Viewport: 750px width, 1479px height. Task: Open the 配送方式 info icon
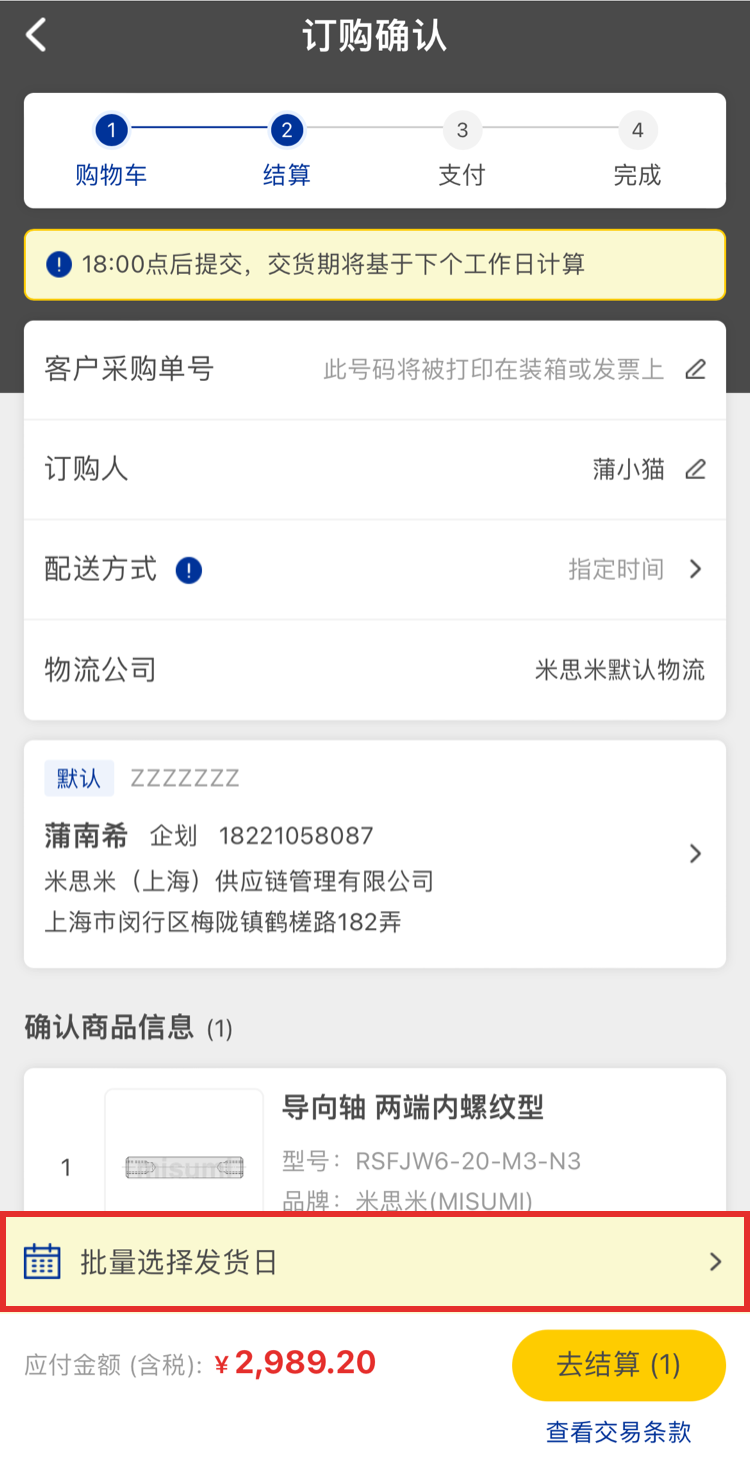pyautogui.click(x=189, y=570)
